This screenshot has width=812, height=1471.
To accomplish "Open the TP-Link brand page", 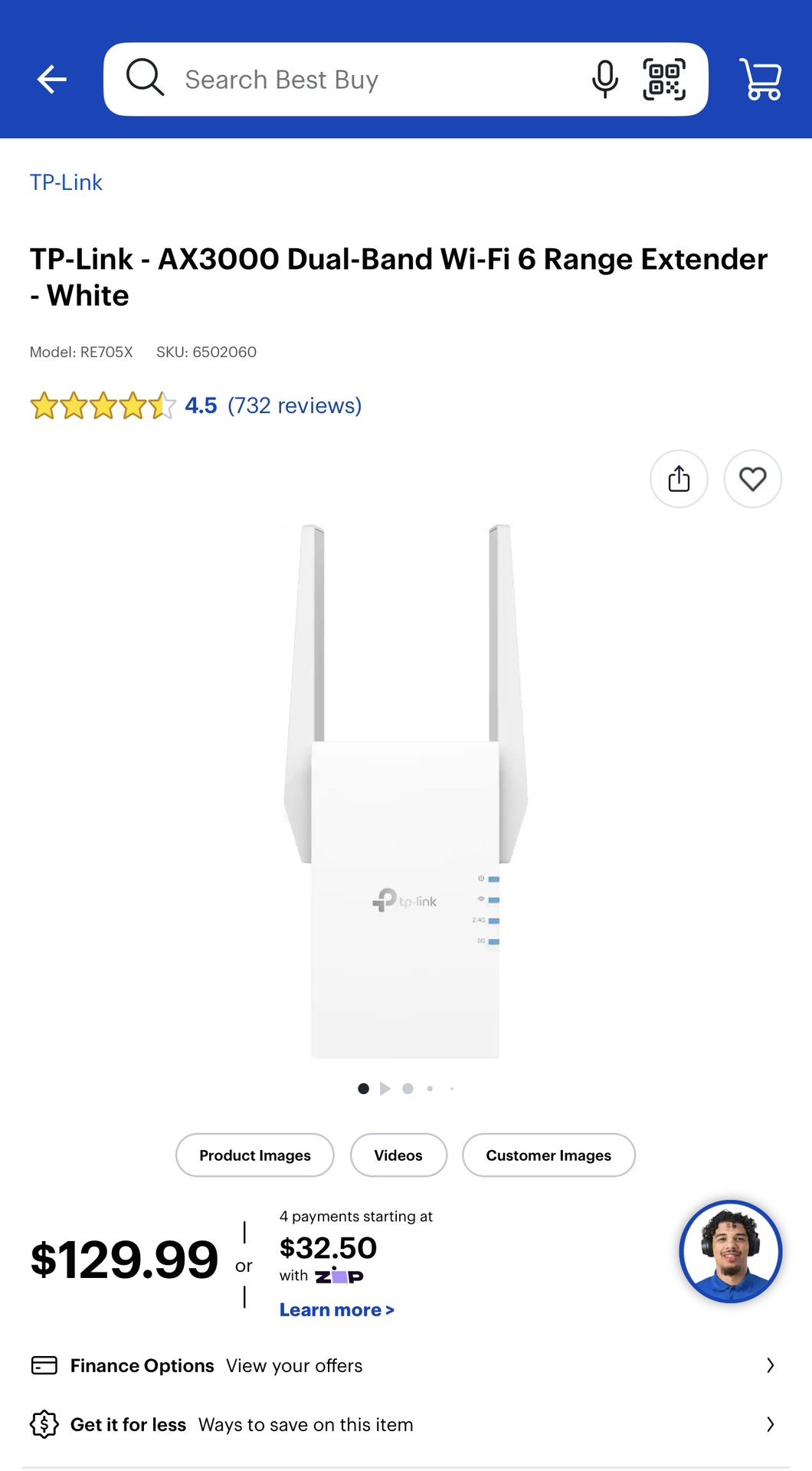I will 67,182.
